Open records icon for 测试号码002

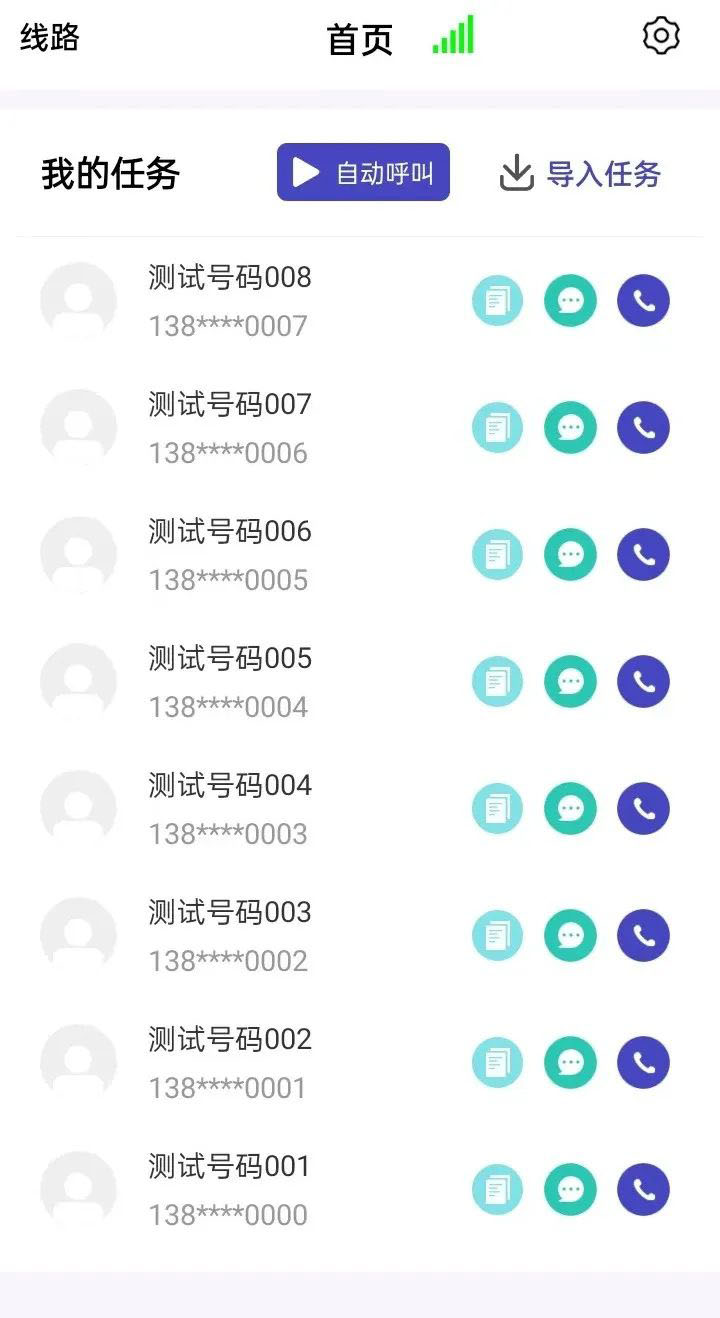pos(497,1063)
